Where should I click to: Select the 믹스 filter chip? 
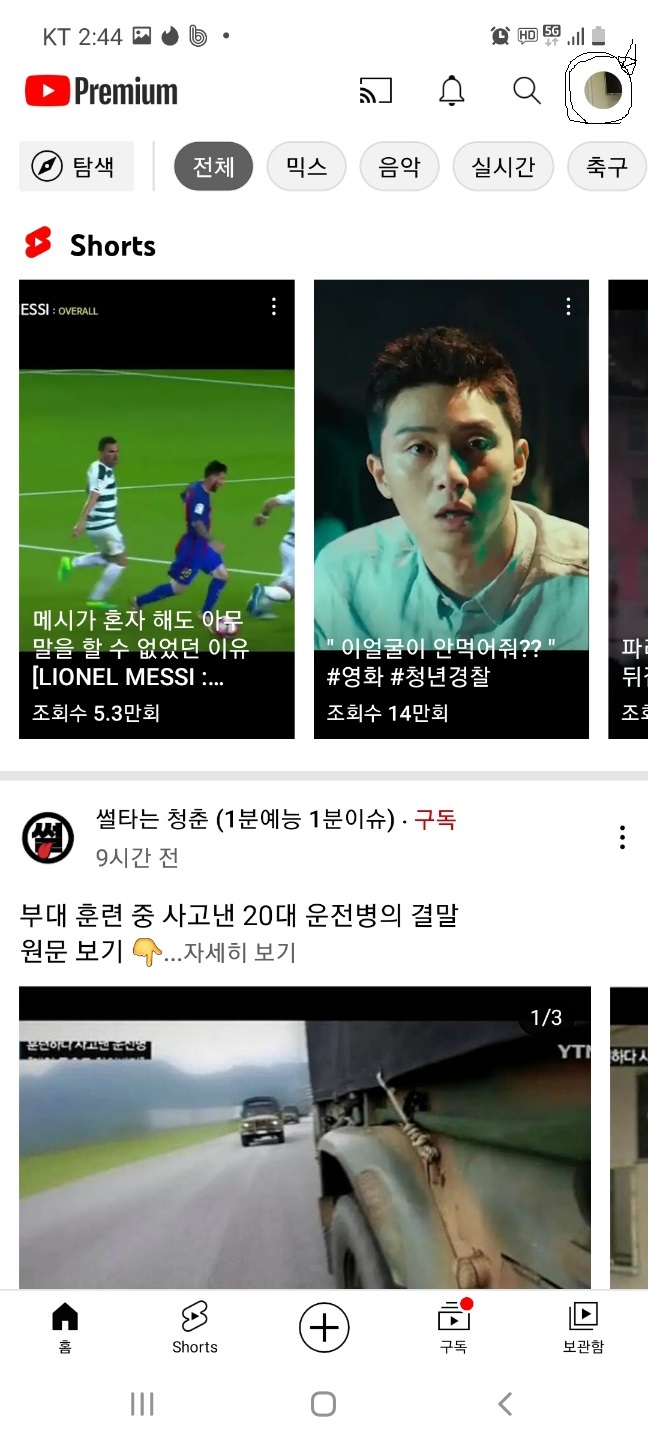pos(306,166)
